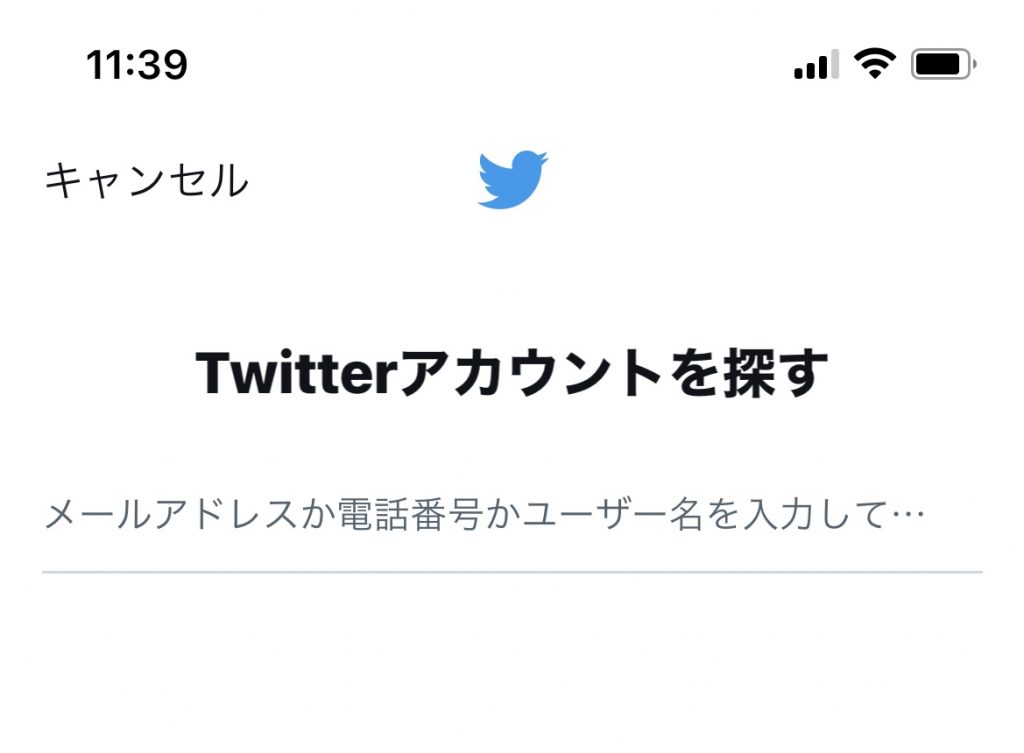Tap キャンセル to cancel account search

click(x=146, y=181)
